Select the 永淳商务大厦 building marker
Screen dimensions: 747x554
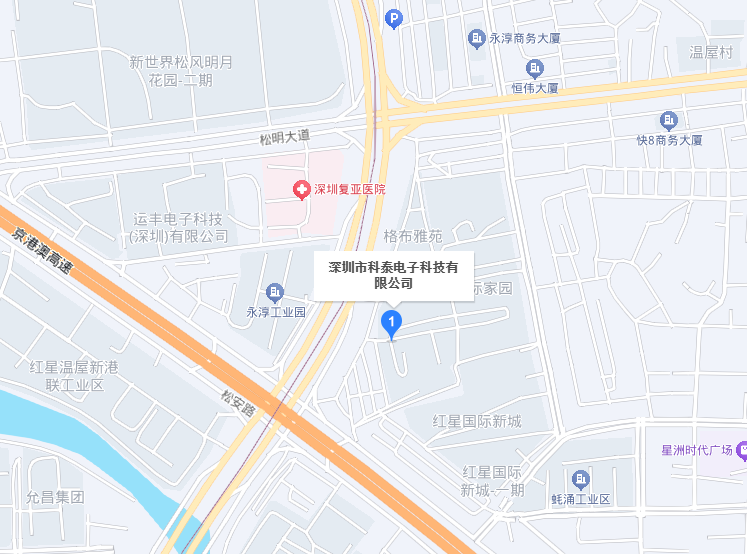click(477, 39)
